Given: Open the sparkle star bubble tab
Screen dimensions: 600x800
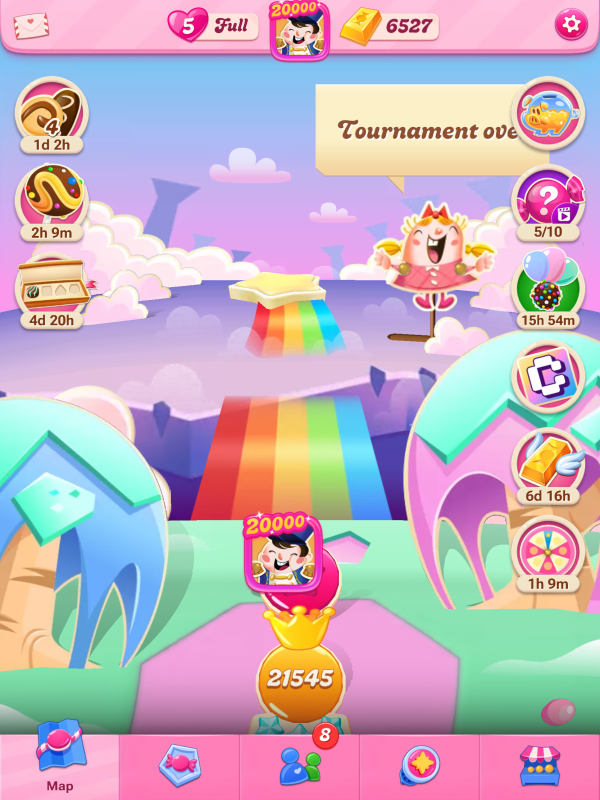Looking at the screenshot, I should tap(419, 766).
